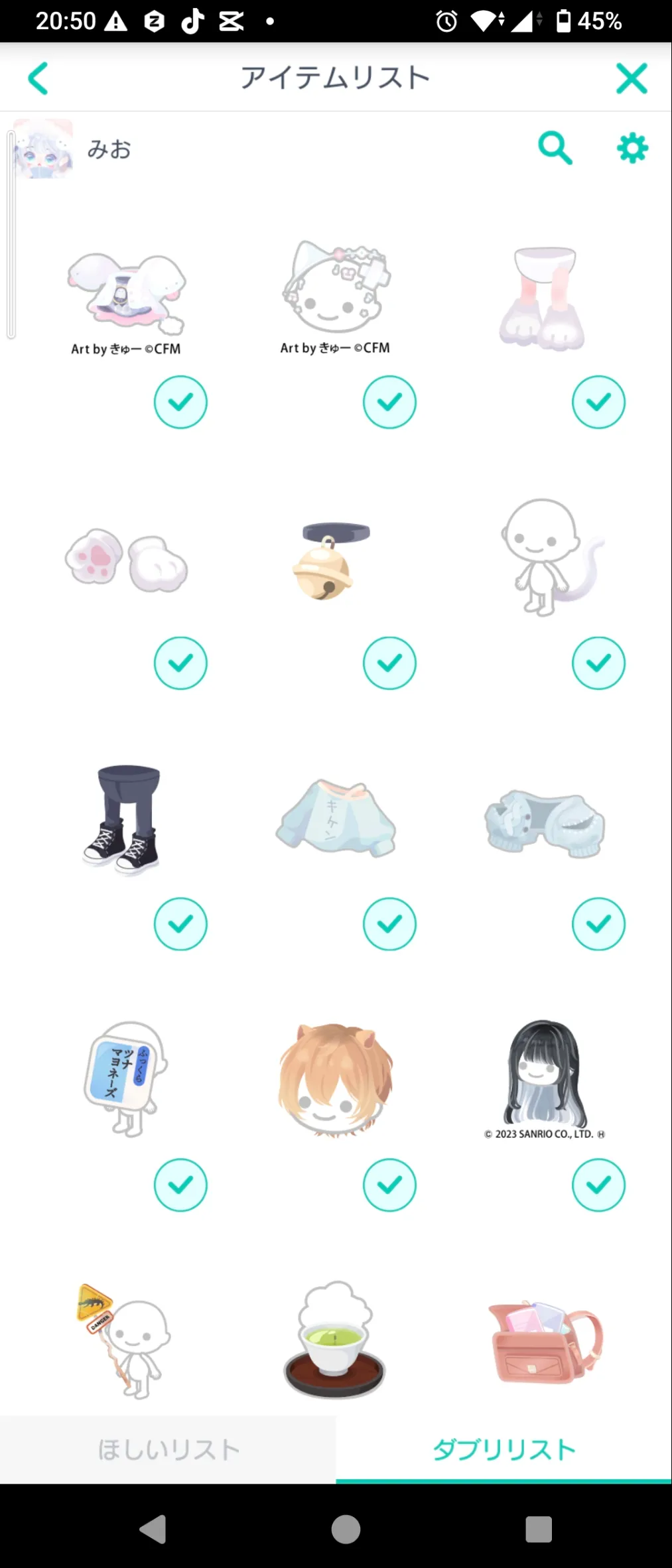Open the tuna mayonnaise costume item
672x1568 pixels.
125,1079
